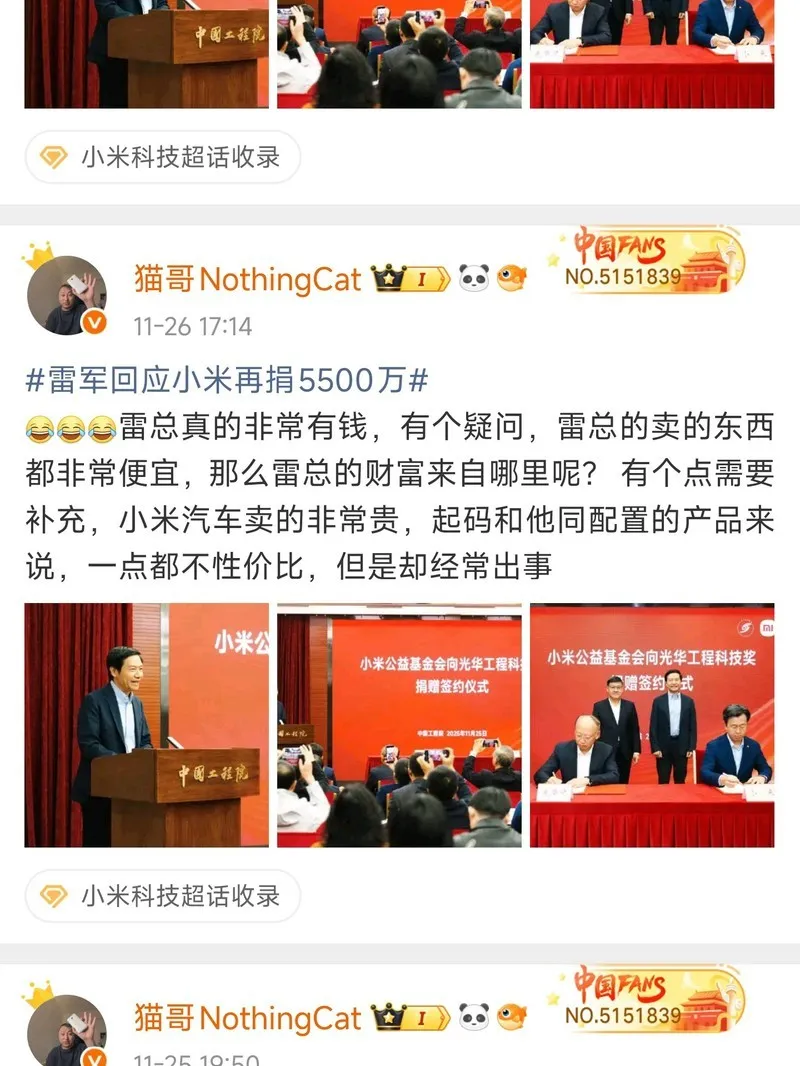The width and height of the screenshot is (800, 1066).
Task: View the podium speaker photo in the 11-26 17:14 post
Action: click(146, 725)
